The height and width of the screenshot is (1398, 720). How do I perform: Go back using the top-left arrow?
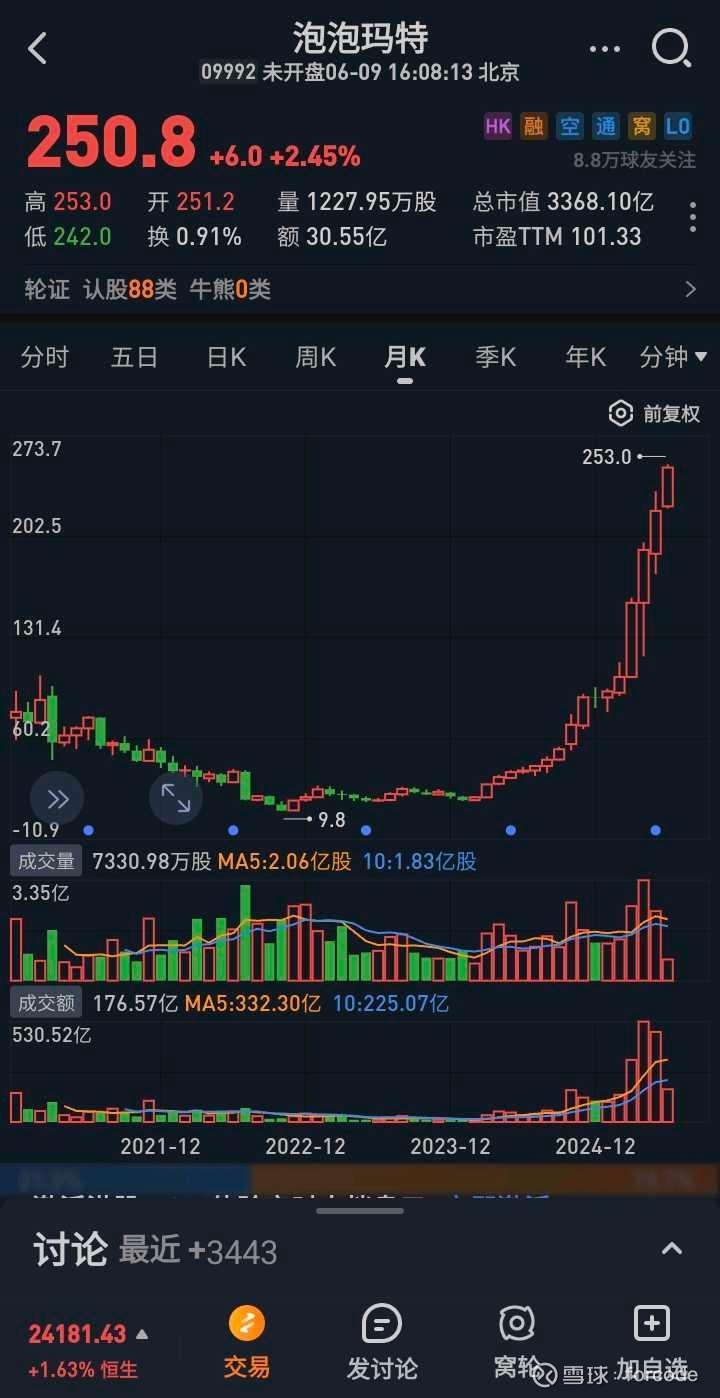point(37,48)
